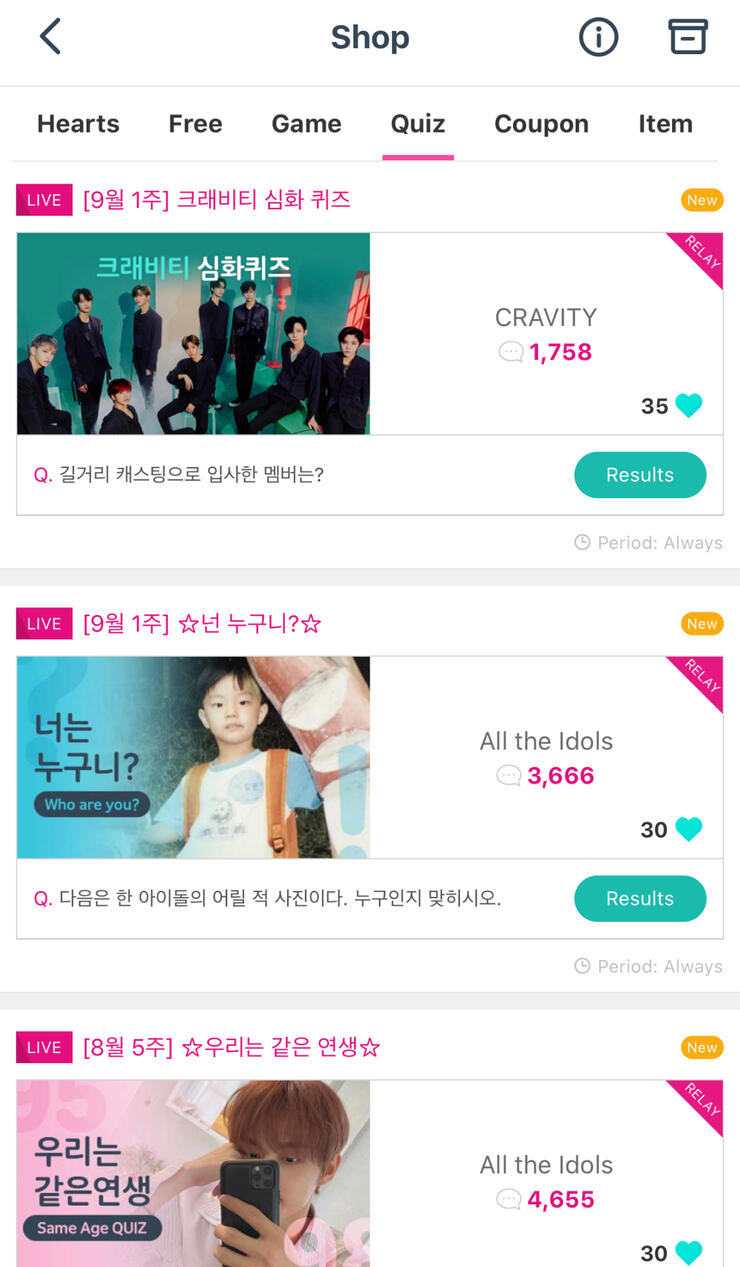Switch to the Free tab
The height and width of the screenshot is (1267, 740).
pos(195,124)
